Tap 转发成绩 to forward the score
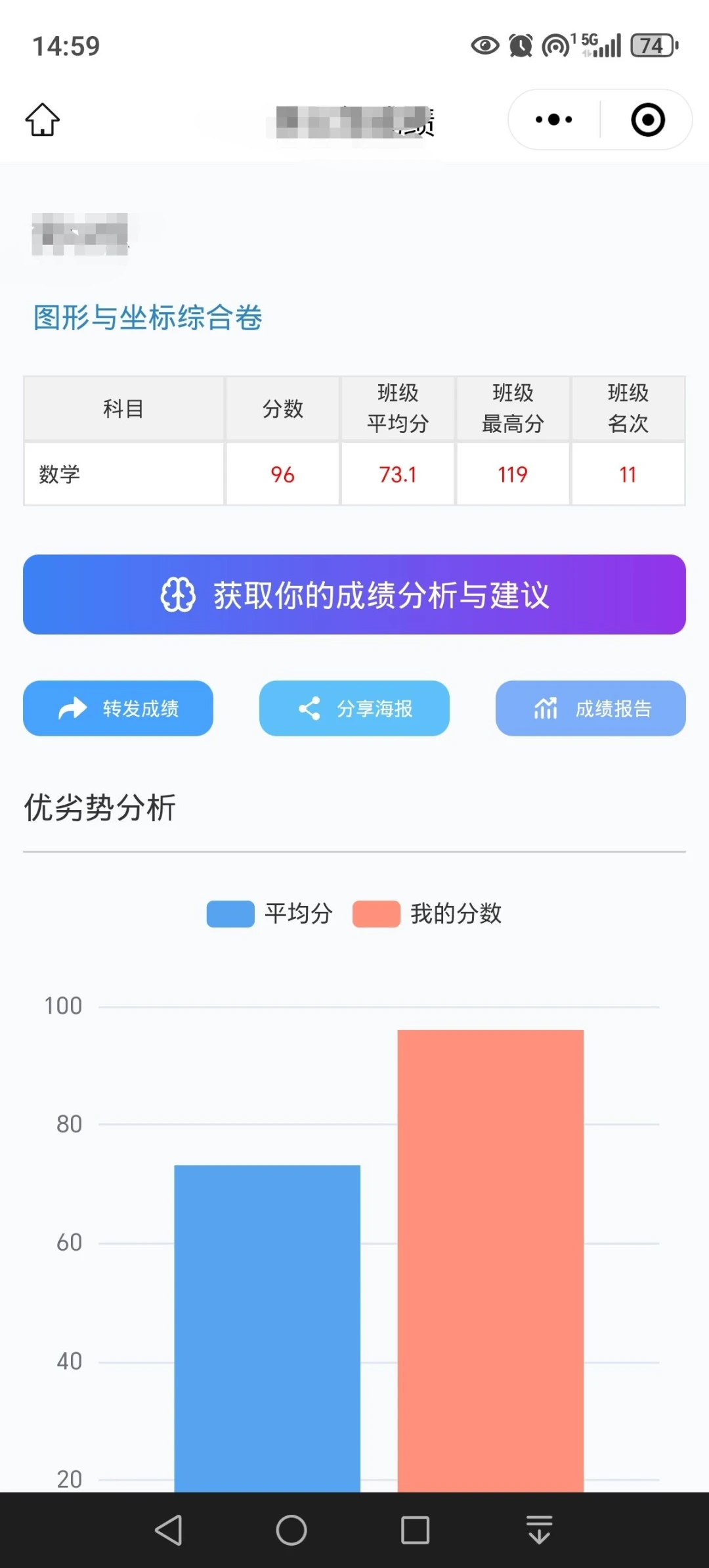Viewport: 709px width, 1568px height. pyautogui.click(x=118, y=708)
